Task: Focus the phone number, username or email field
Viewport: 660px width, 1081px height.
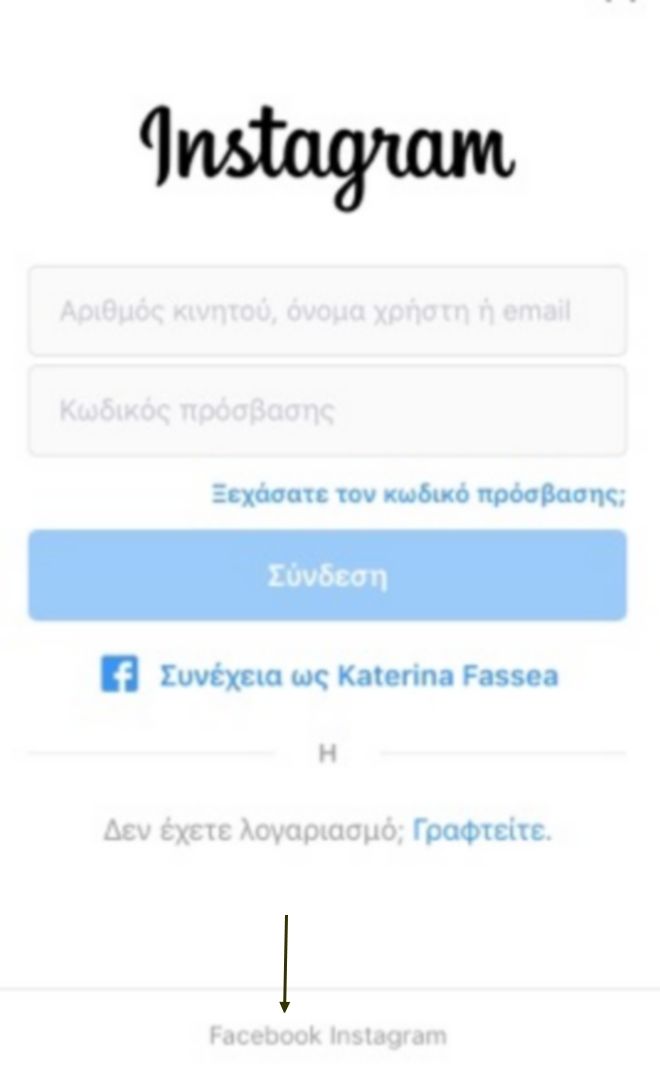Action: (x=327, y=311)
